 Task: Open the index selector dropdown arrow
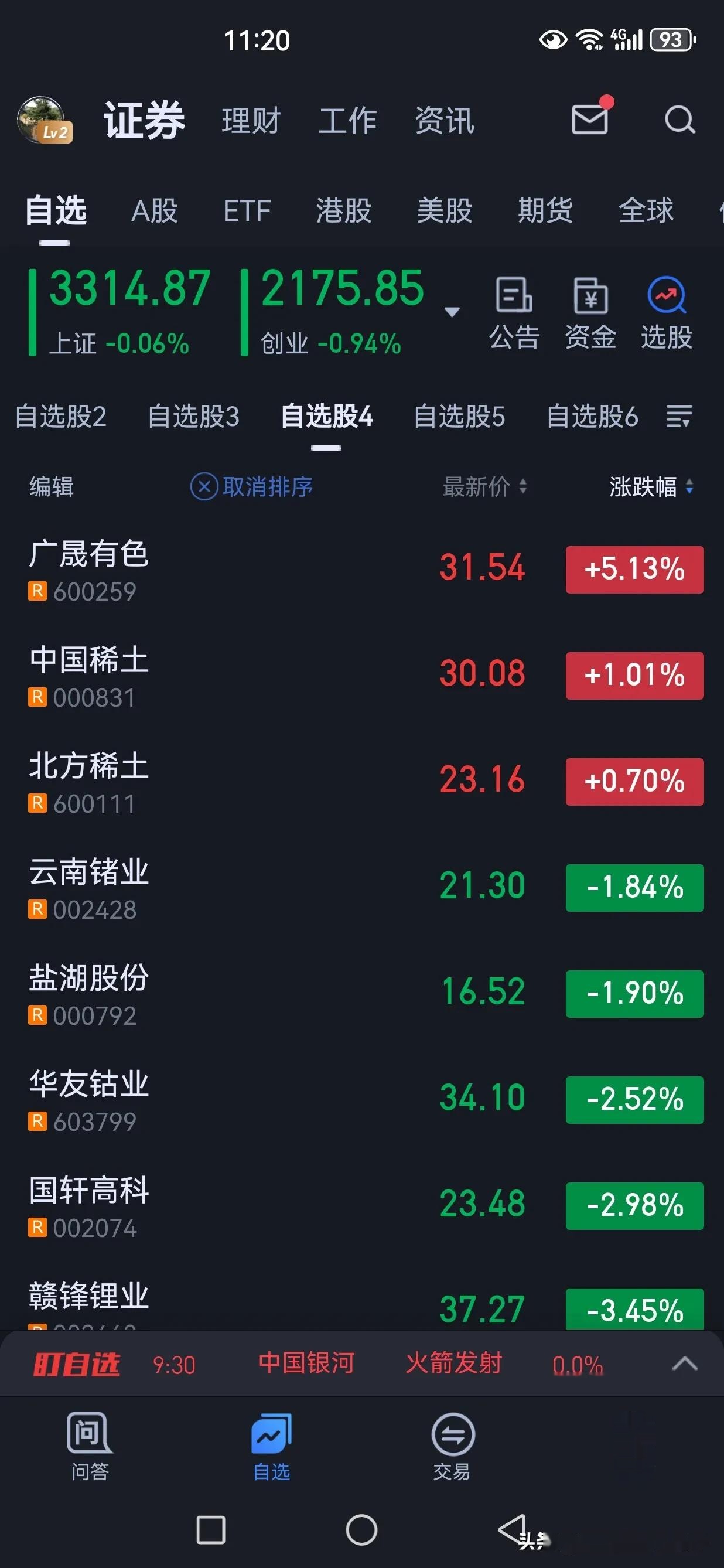[452, 311]
